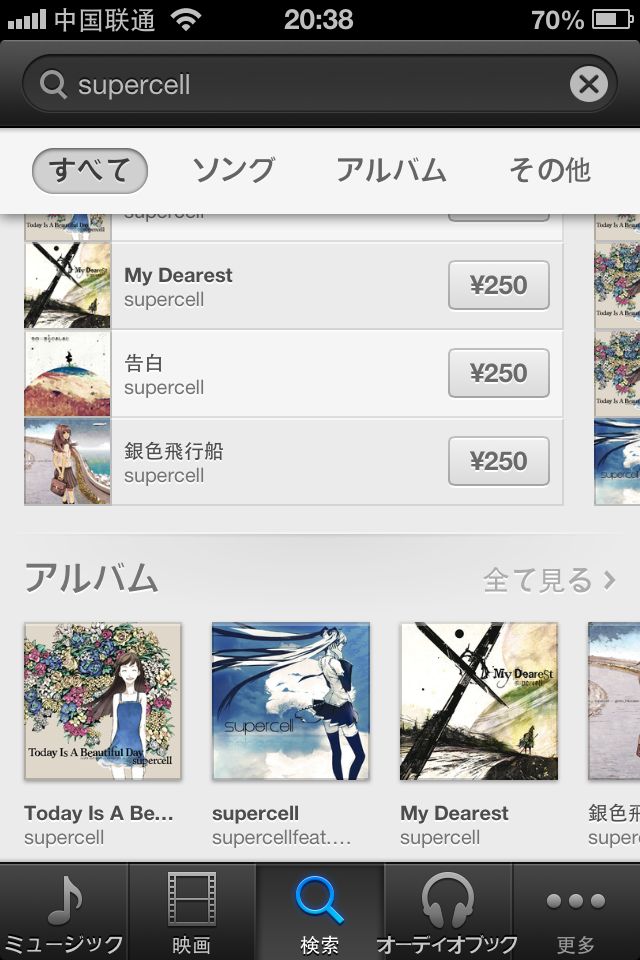Clear the supercell search text

pyautogui.click(x=589, y=85)
